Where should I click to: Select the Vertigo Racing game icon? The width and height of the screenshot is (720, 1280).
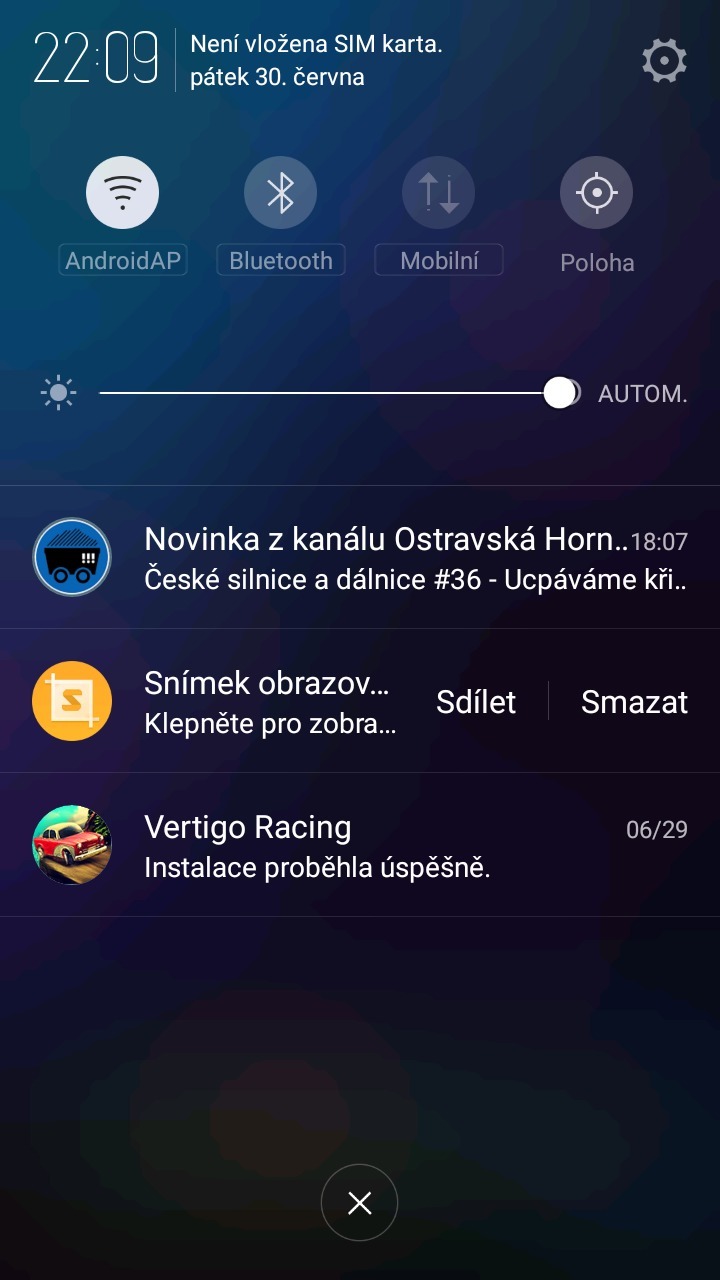tap(71, 845)
